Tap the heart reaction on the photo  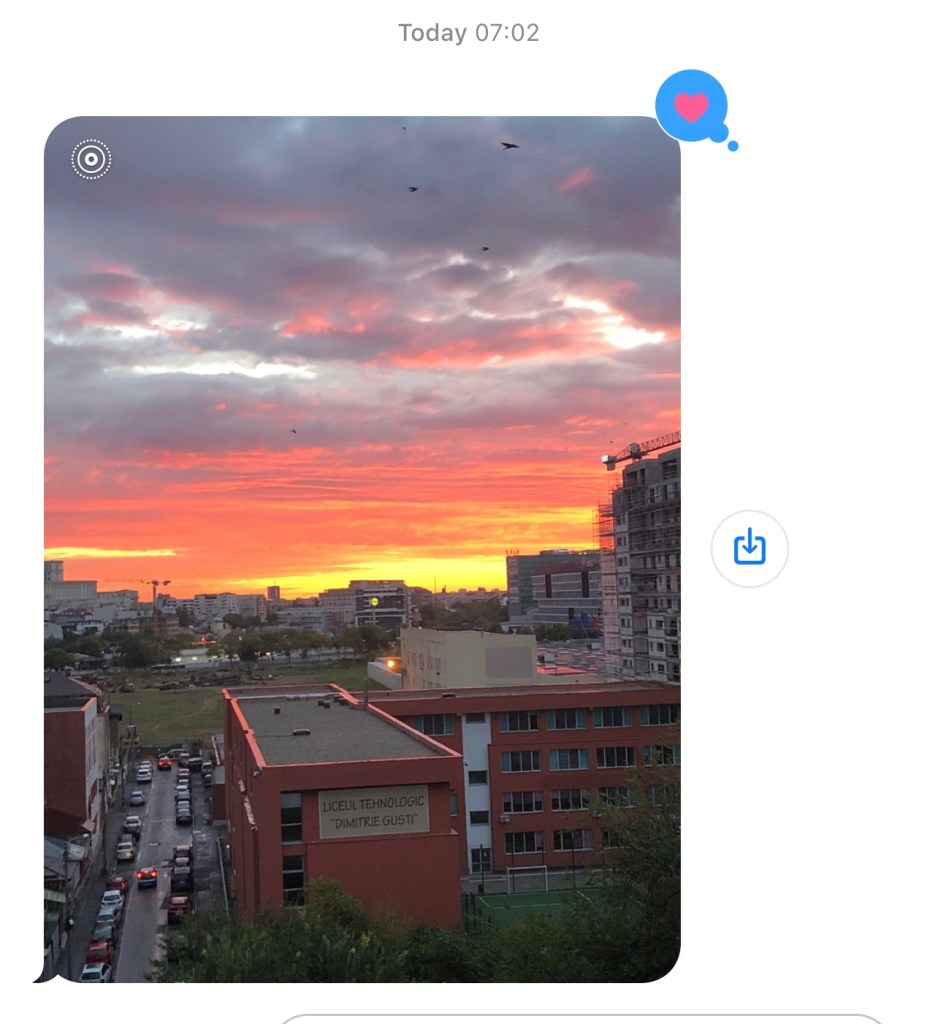click(x=691, y=106)
